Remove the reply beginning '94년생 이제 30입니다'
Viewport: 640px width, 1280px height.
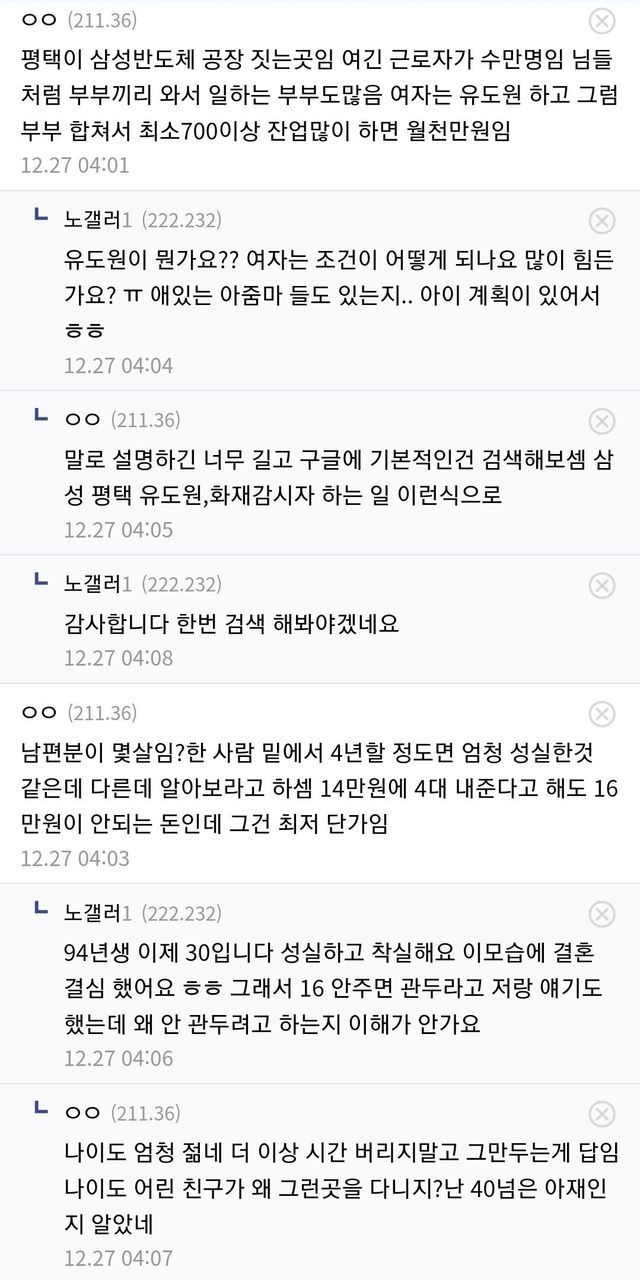point(602,914)
